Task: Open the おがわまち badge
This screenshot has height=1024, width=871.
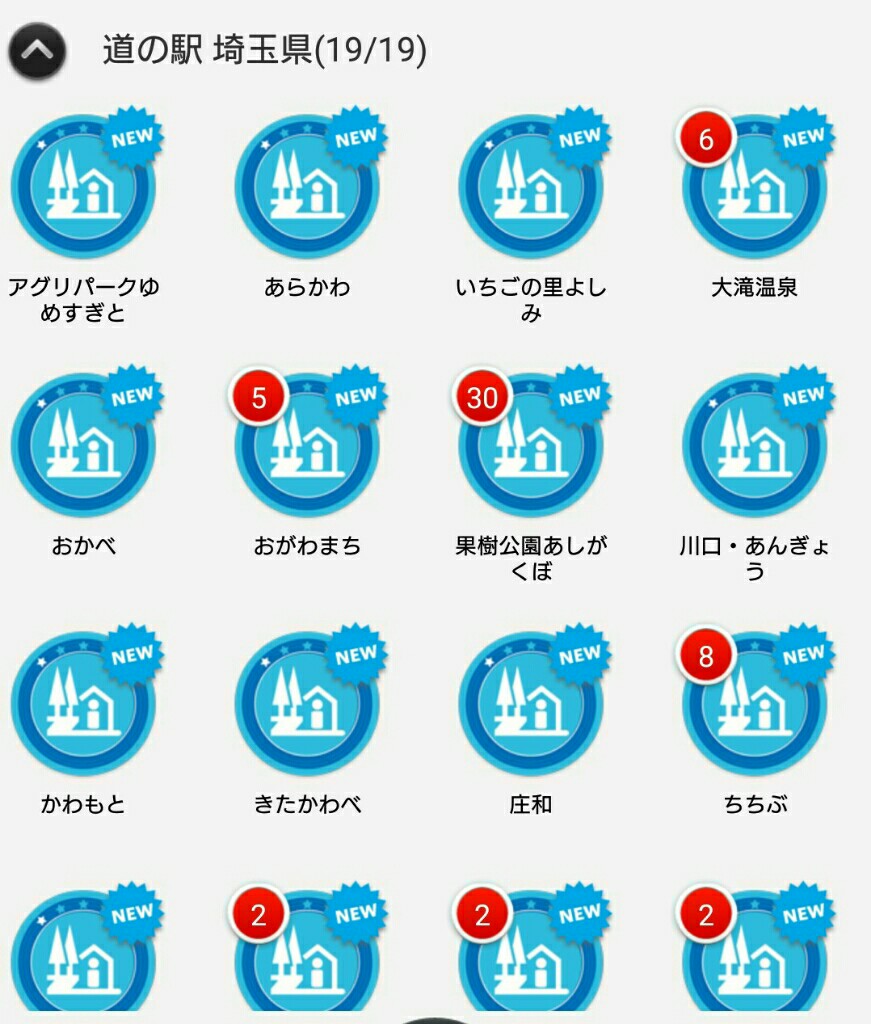Action: [308, 446]
